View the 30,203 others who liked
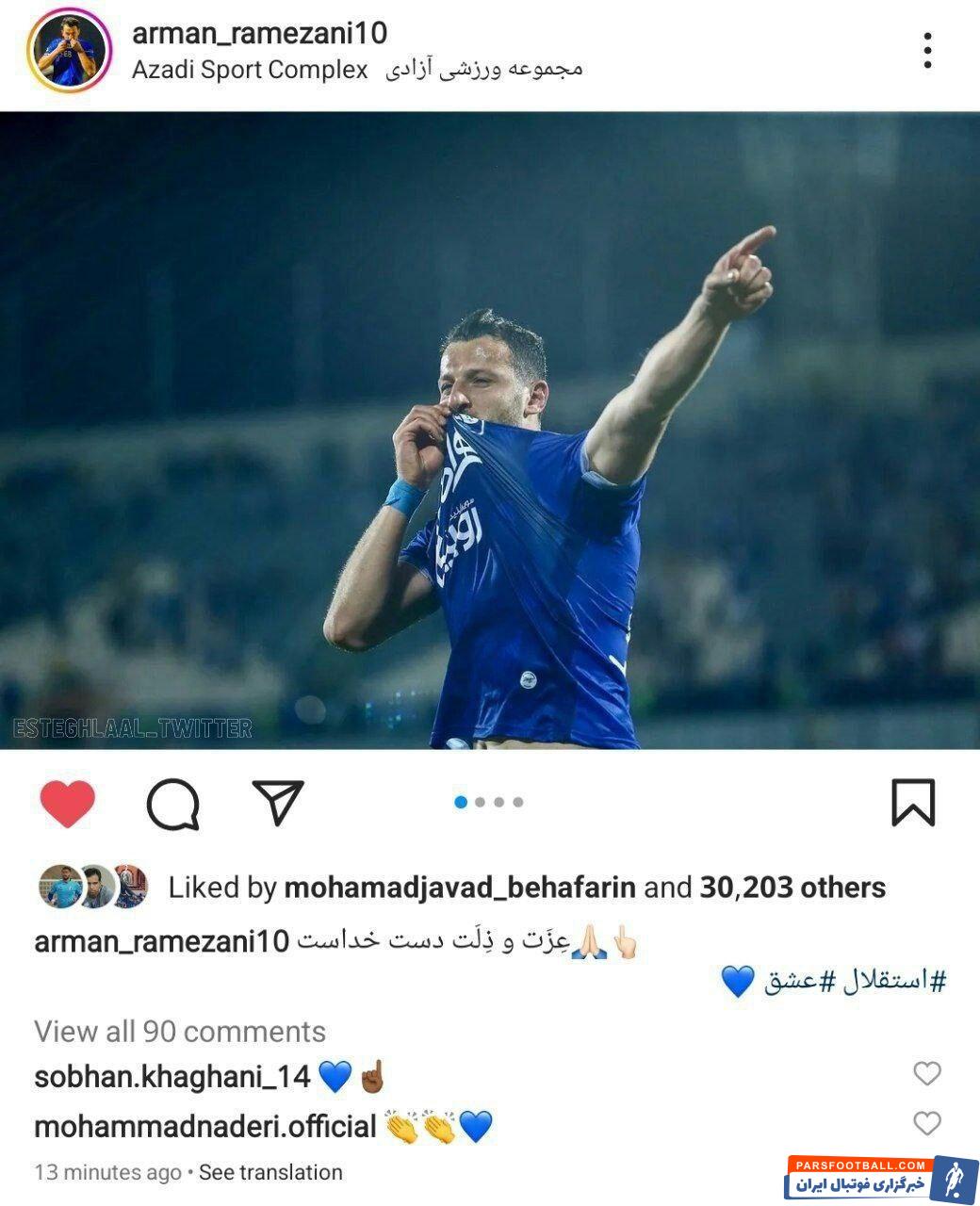The width and height of the screenshot is (980, 1206). click(792, 888)
